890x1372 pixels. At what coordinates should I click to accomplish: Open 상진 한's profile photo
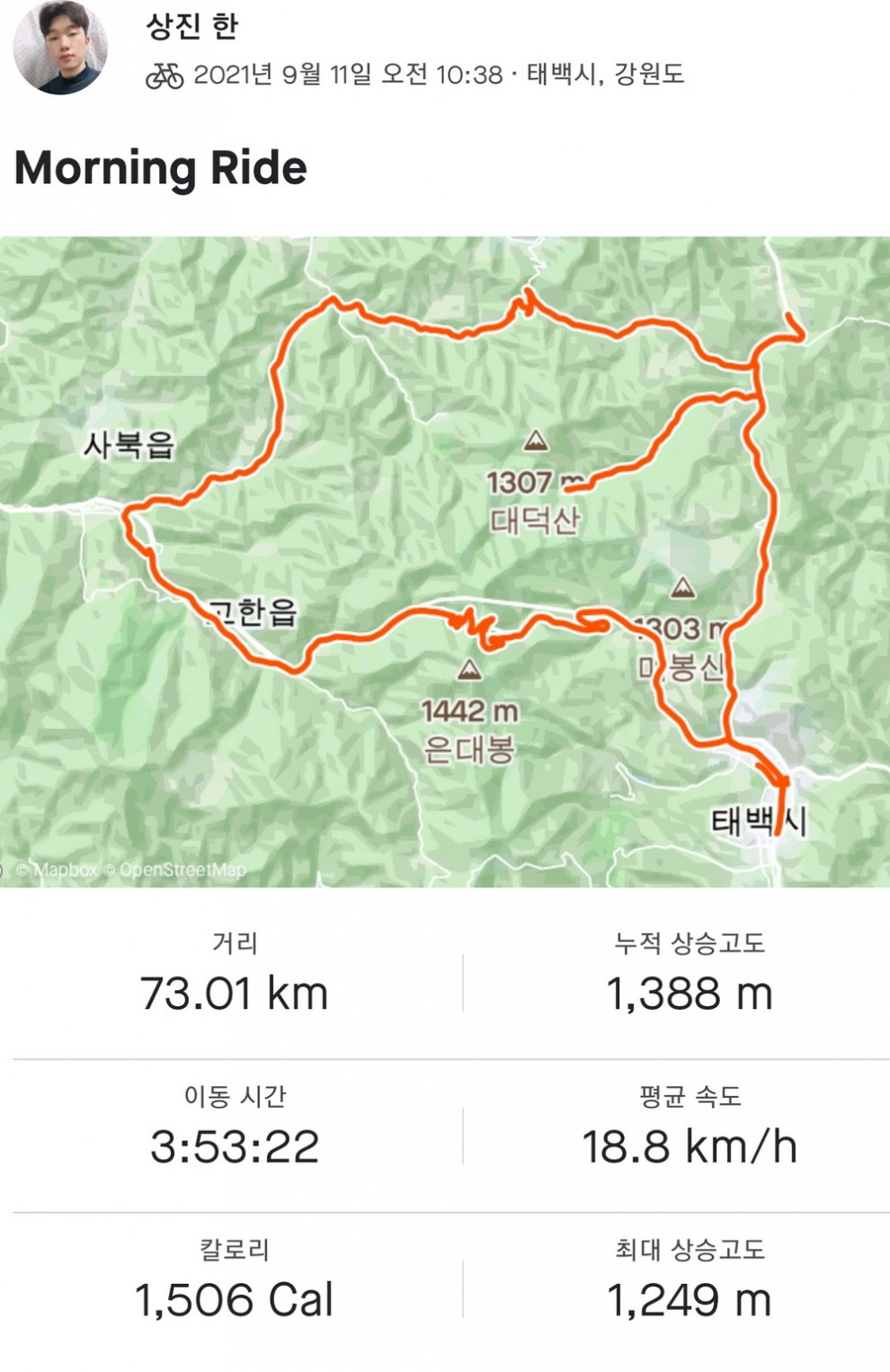[60, 48]
